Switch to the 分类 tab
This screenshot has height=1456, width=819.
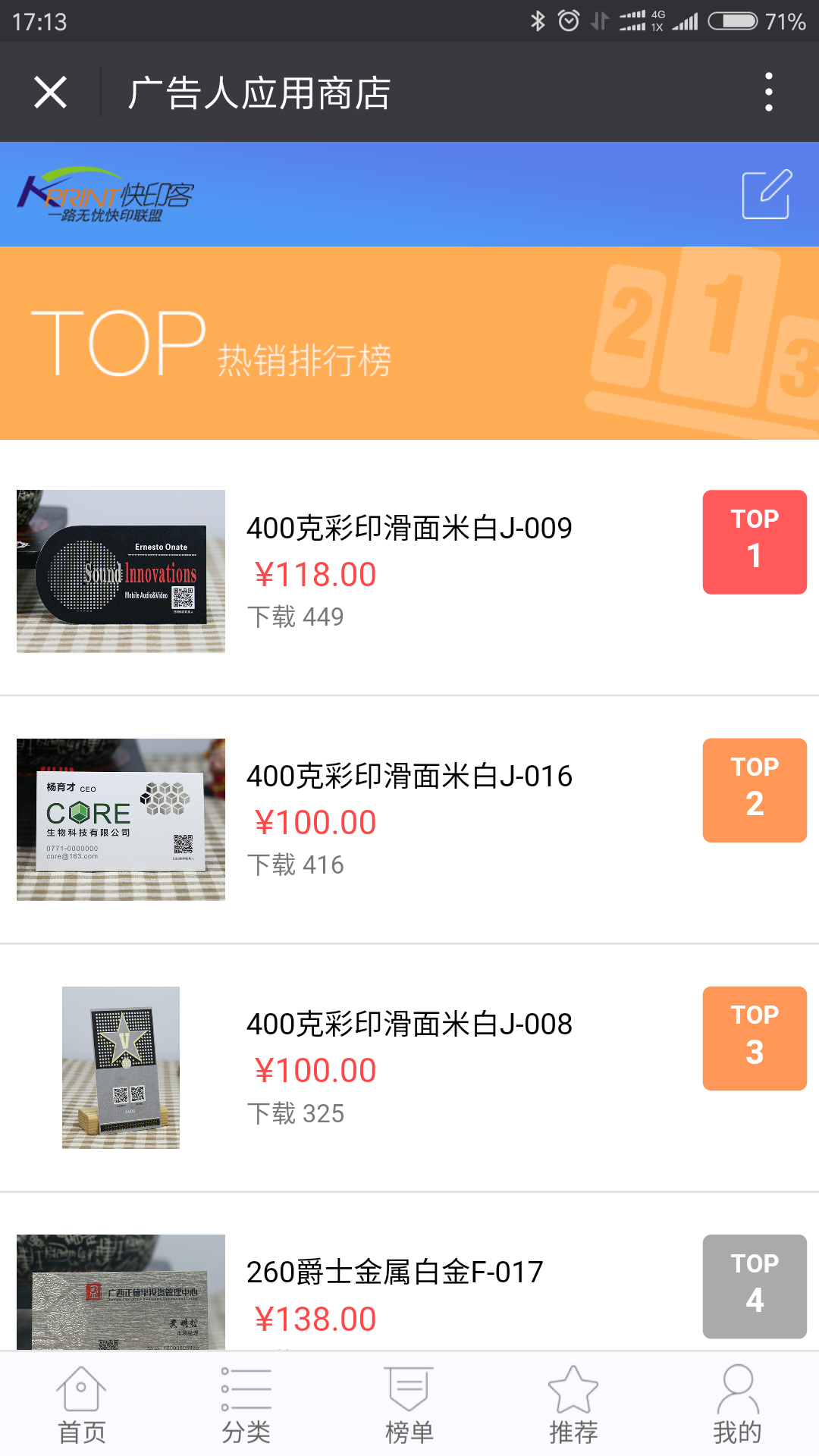(246, 1405)
